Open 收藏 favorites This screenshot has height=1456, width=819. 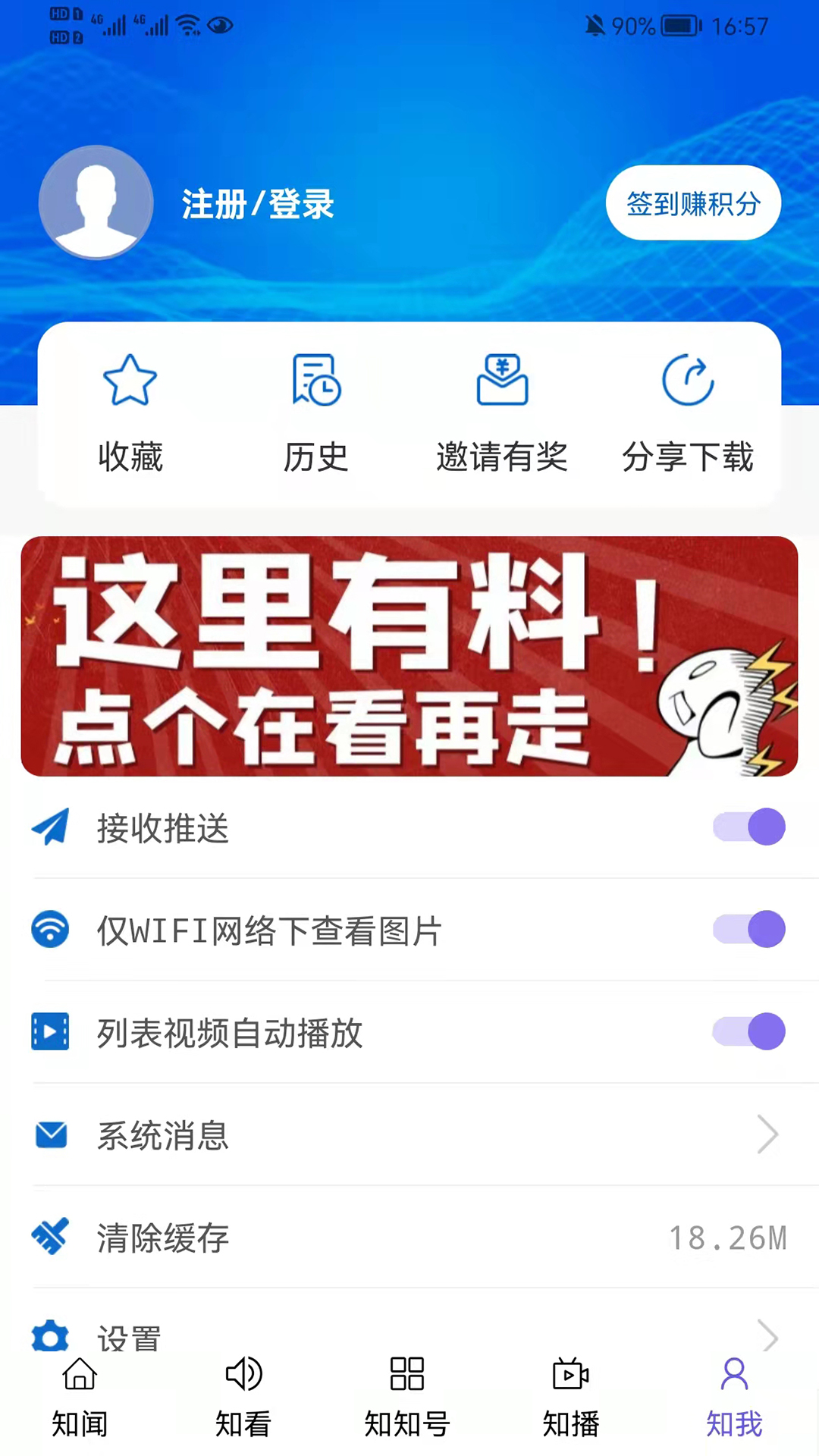pyautogui.click(x=130, y=413)
